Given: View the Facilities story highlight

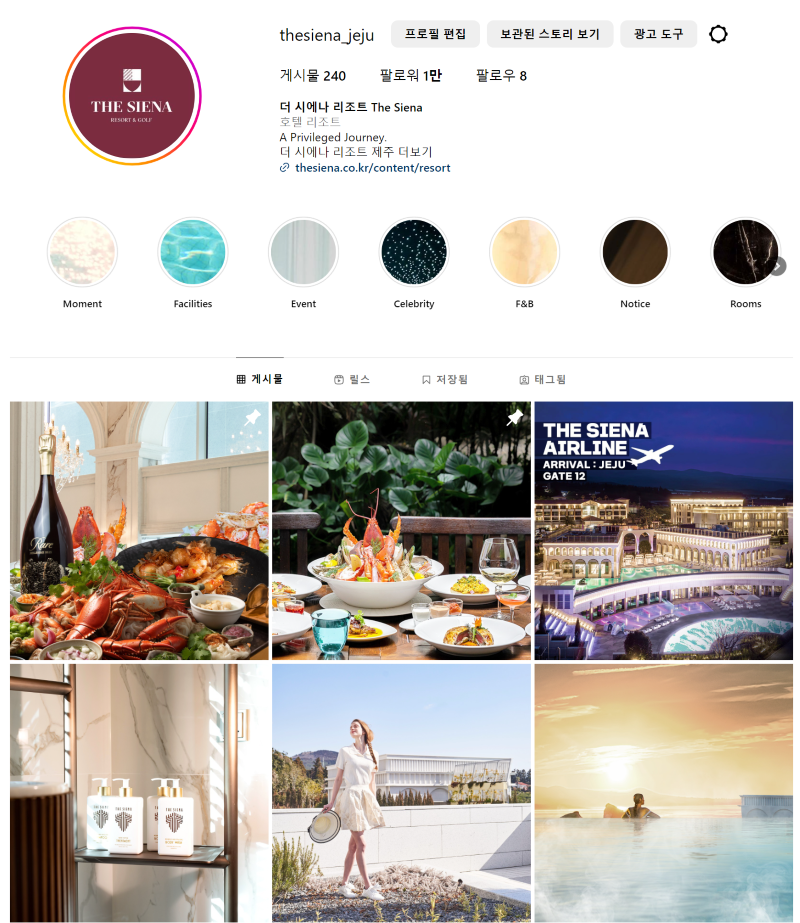Looking at the screenshot, I should click(x=193, y=252).
